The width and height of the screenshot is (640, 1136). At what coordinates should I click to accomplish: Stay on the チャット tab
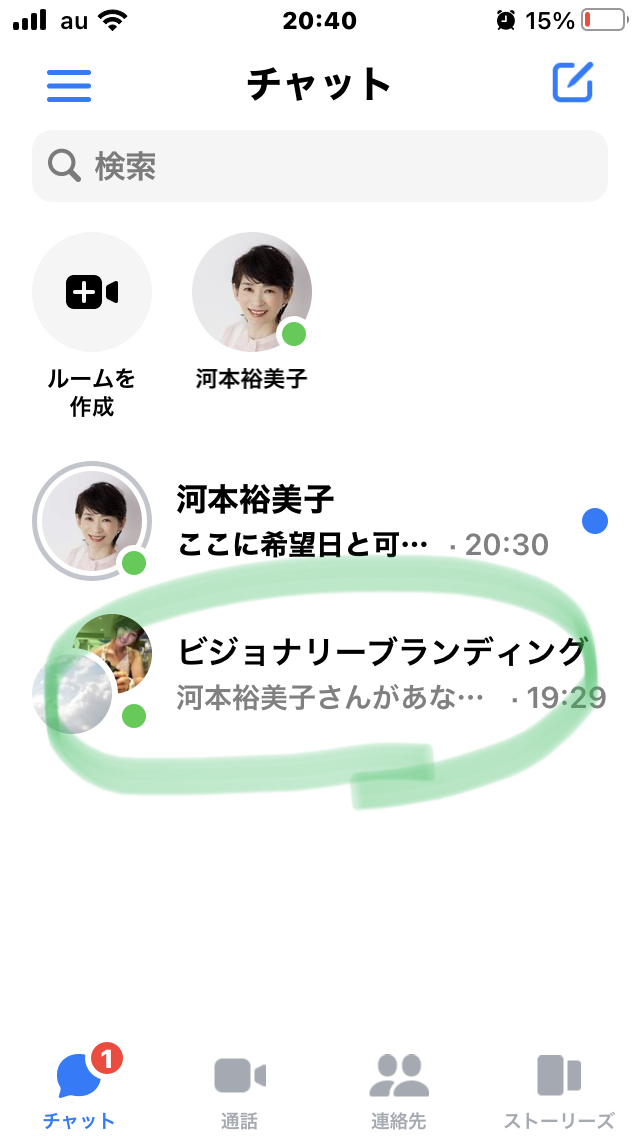79,1087
